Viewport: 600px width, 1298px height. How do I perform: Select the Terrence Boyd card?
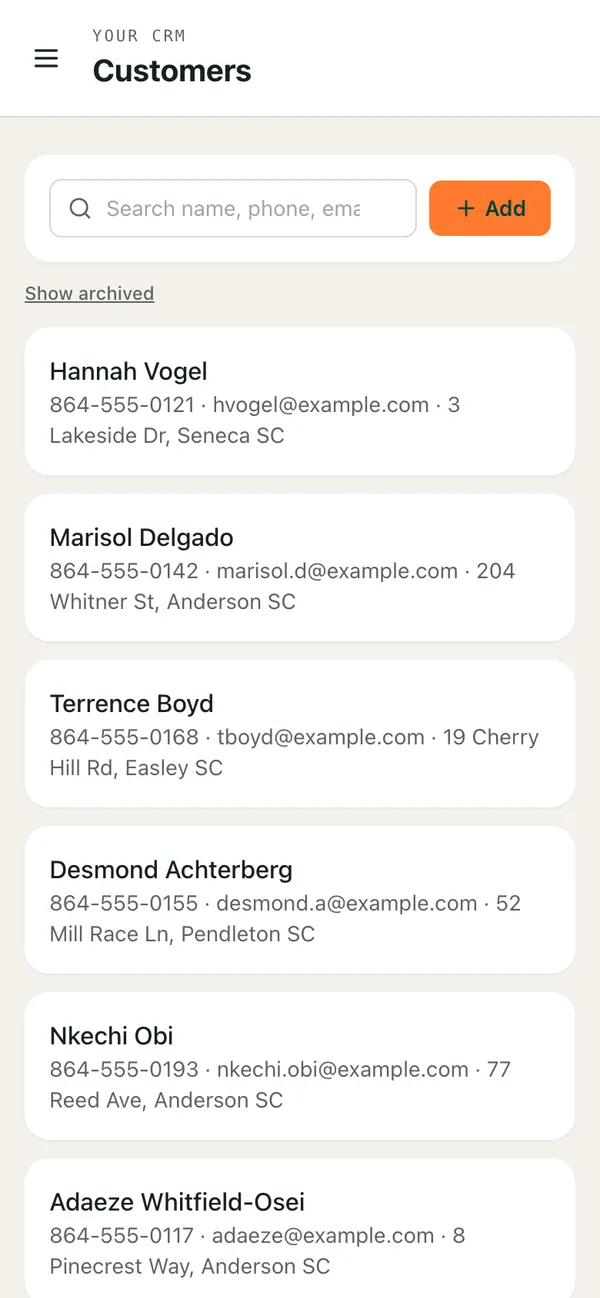pos(300,734)
